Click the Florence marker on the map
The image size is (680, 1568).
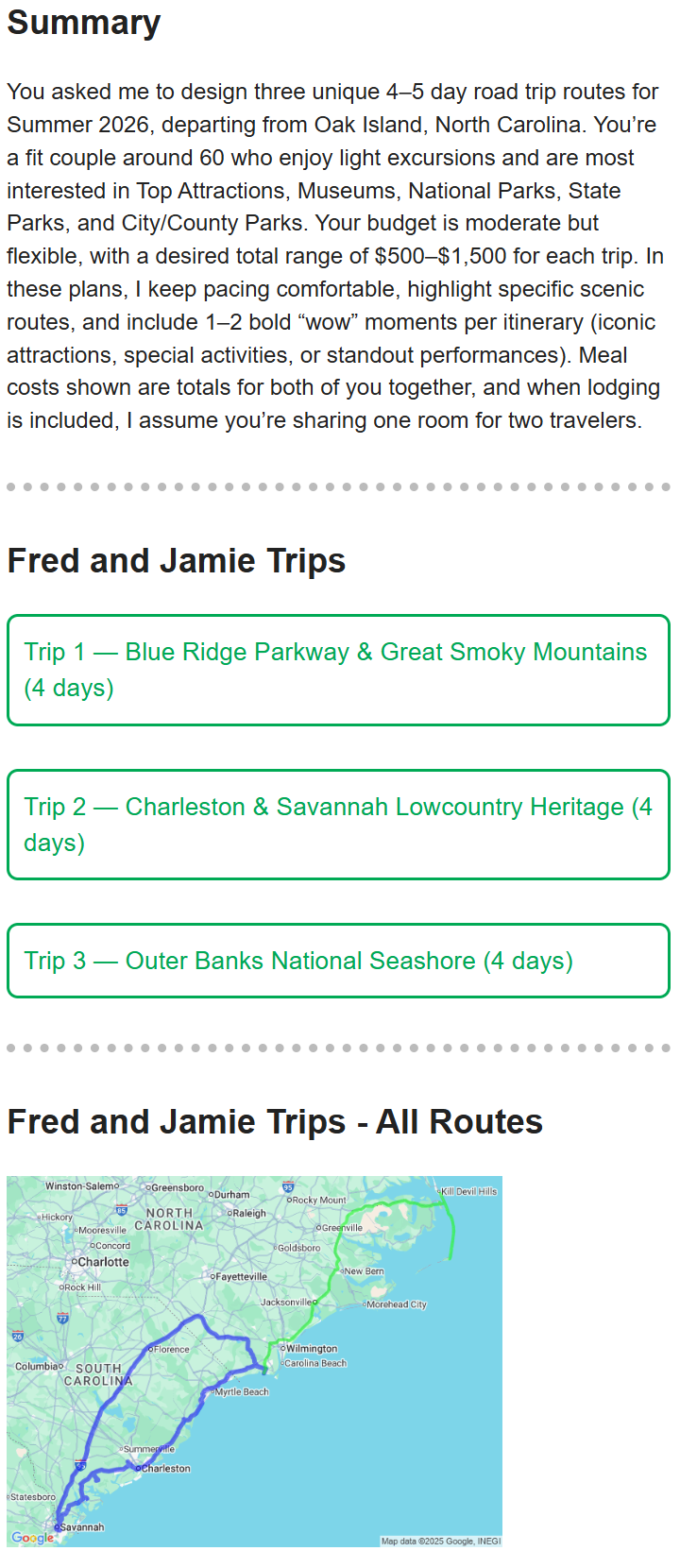coord(153,1349)
